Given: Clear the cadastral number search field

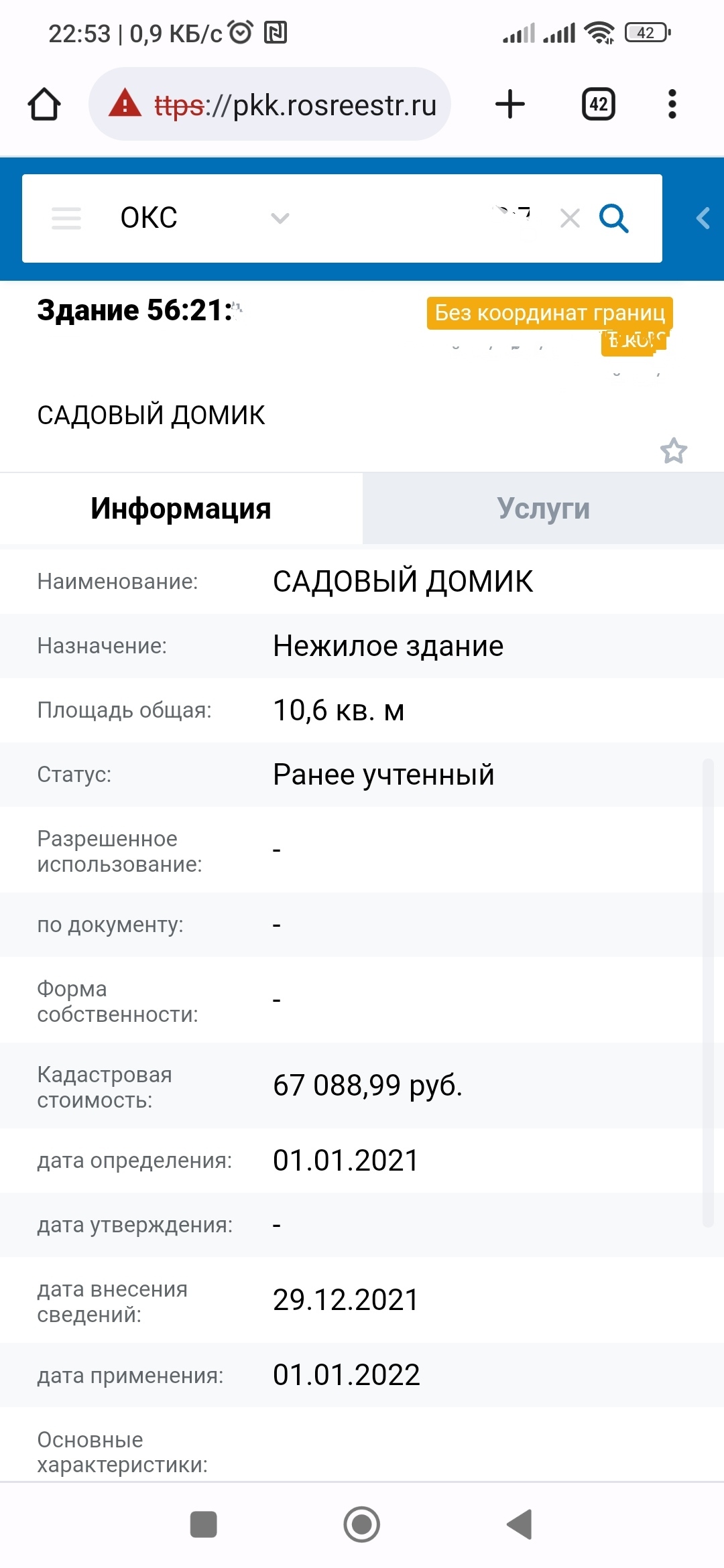Looking at the screenshot, I should [570, 218].
